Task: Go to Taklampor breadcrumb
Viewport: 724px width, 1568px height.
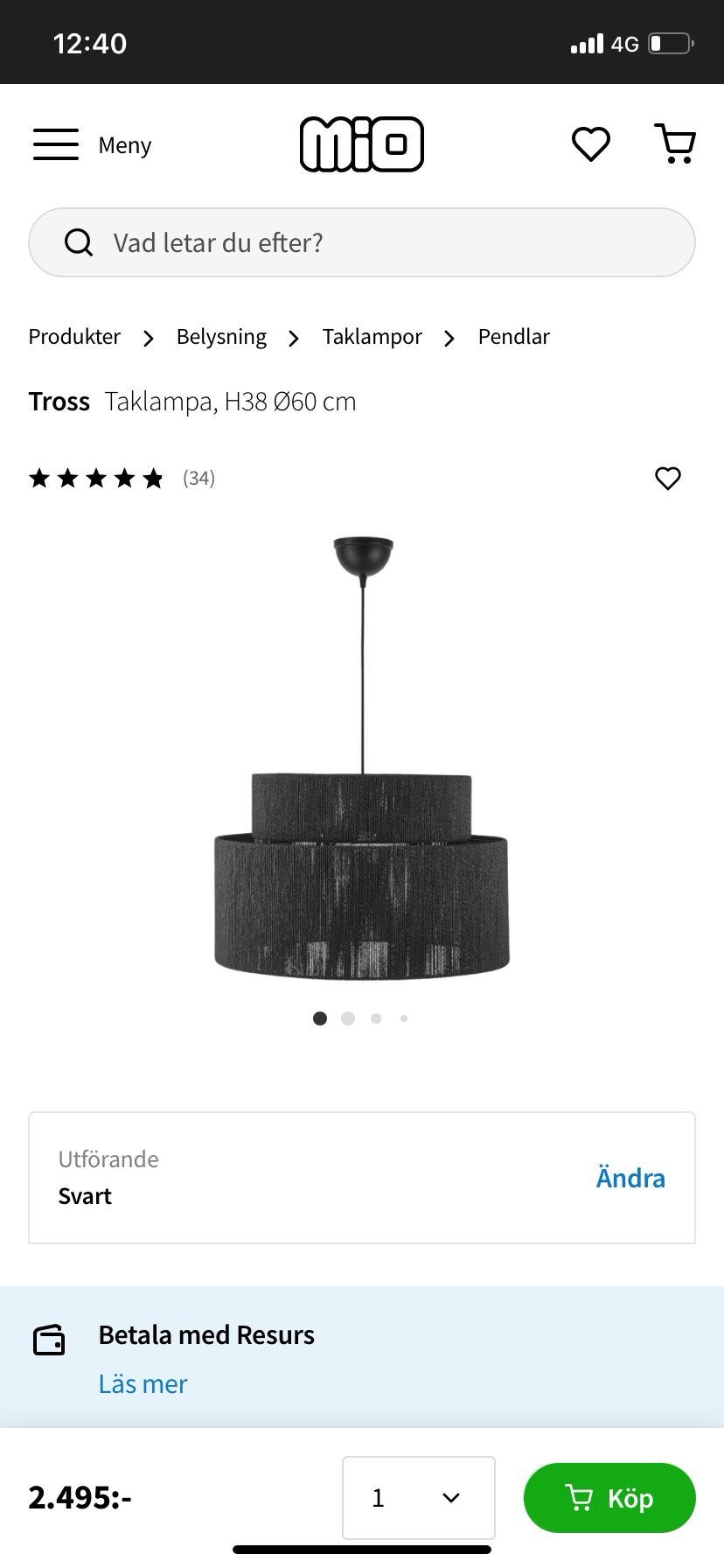Action: click(x=372, y=337)
